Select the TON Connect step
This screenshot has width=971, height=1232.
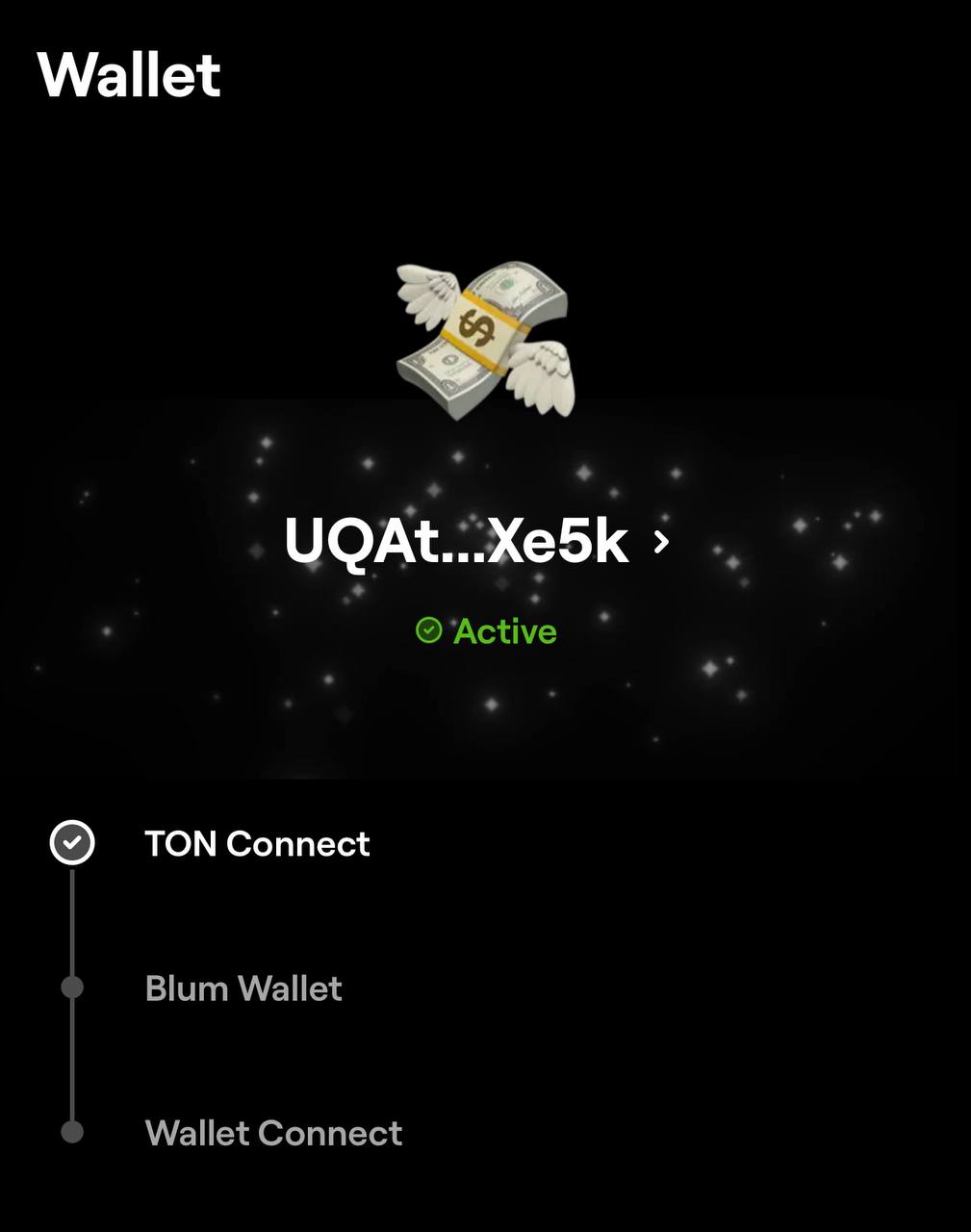point(257,844)
